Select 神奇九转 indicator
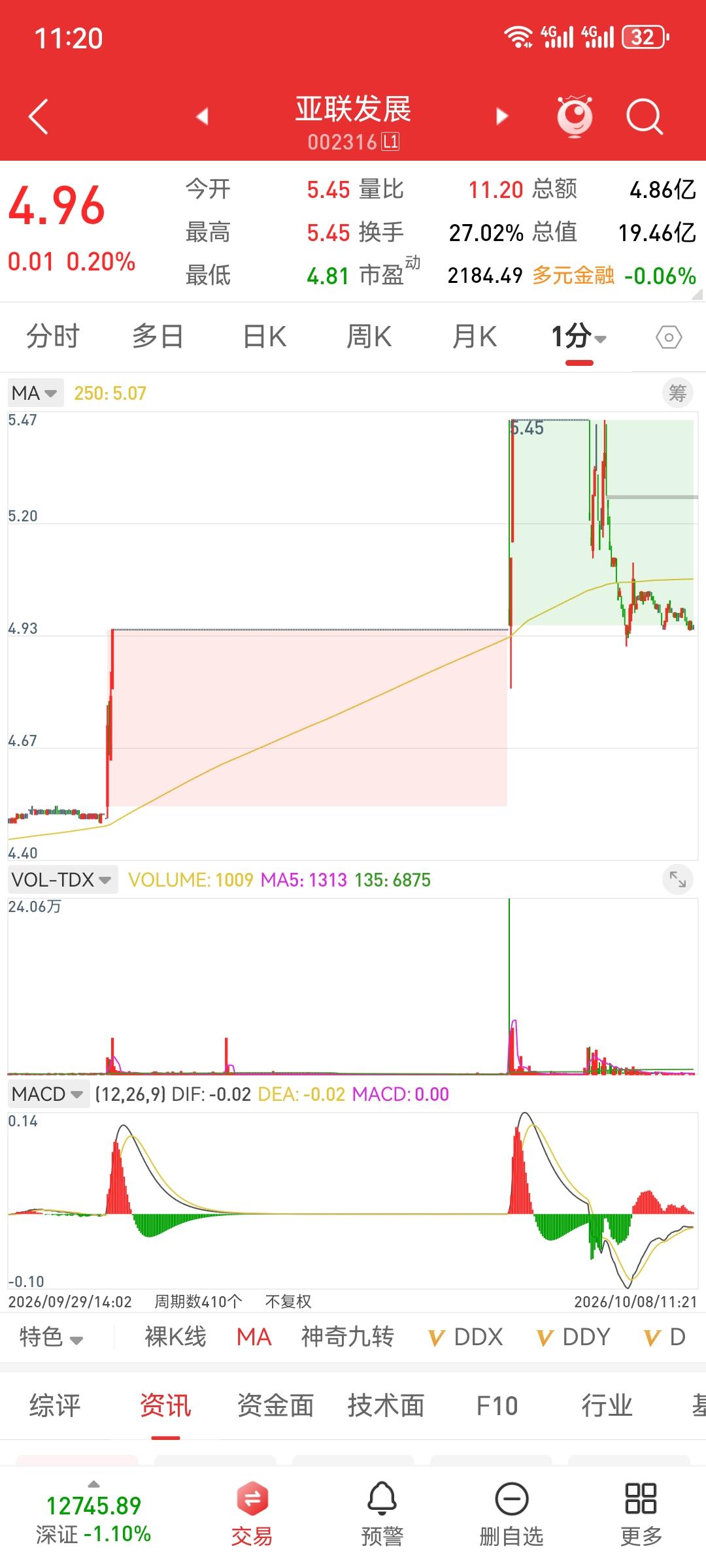The image size is (706, 1568). [347, 1337]
